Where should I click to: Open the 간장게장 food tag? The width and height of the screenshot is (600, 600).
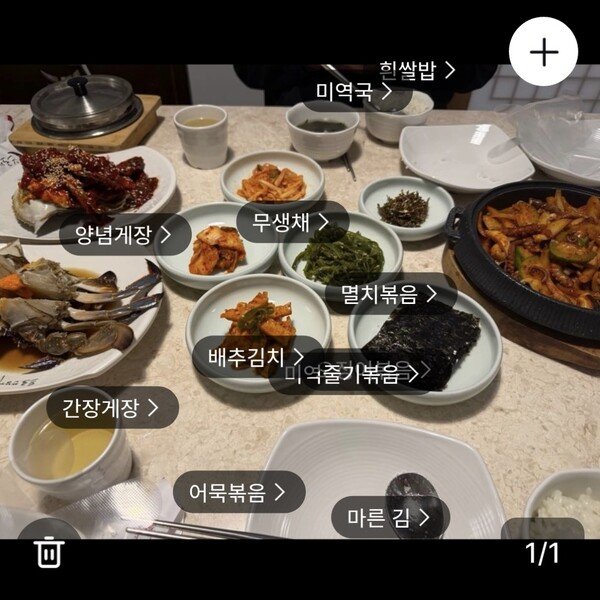111,408
